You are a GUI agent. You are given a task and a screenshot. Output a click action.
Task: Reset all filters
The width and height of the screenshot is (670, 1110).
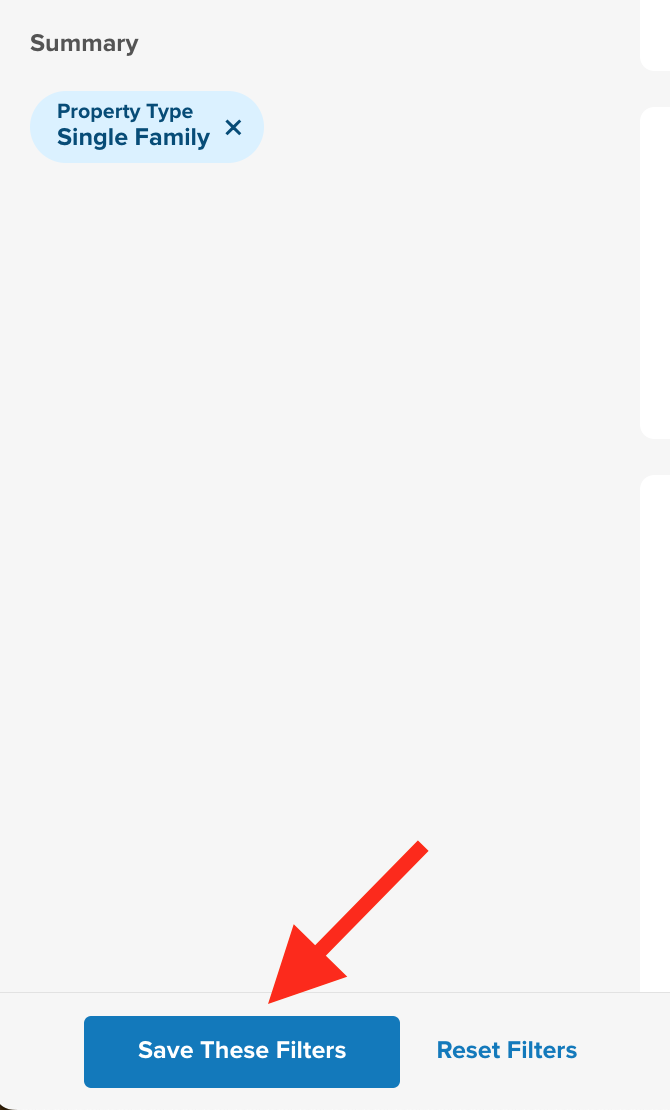point(506,1050)
